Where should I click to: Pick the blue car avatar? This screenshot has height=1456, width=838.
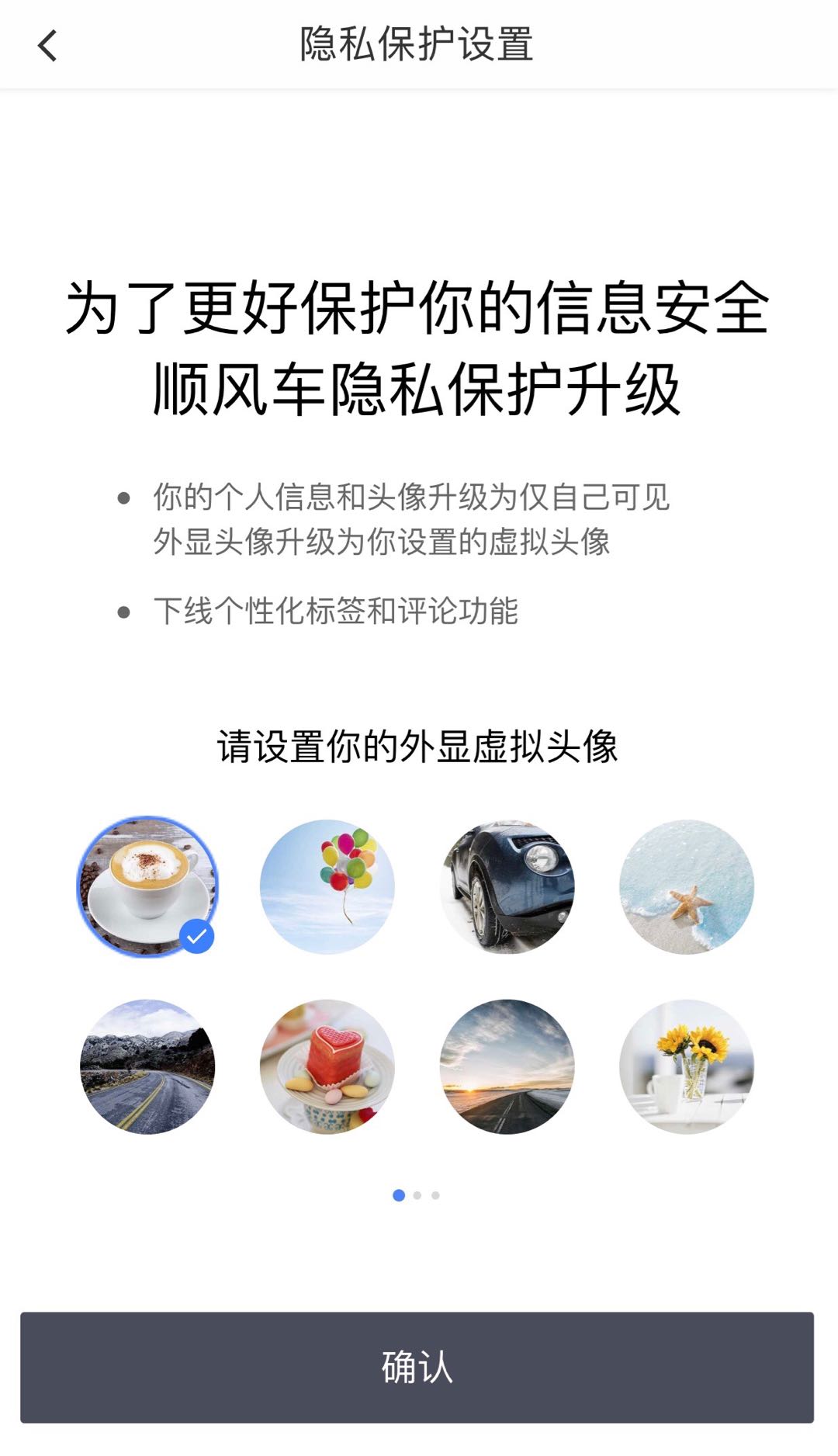(507, 886)
